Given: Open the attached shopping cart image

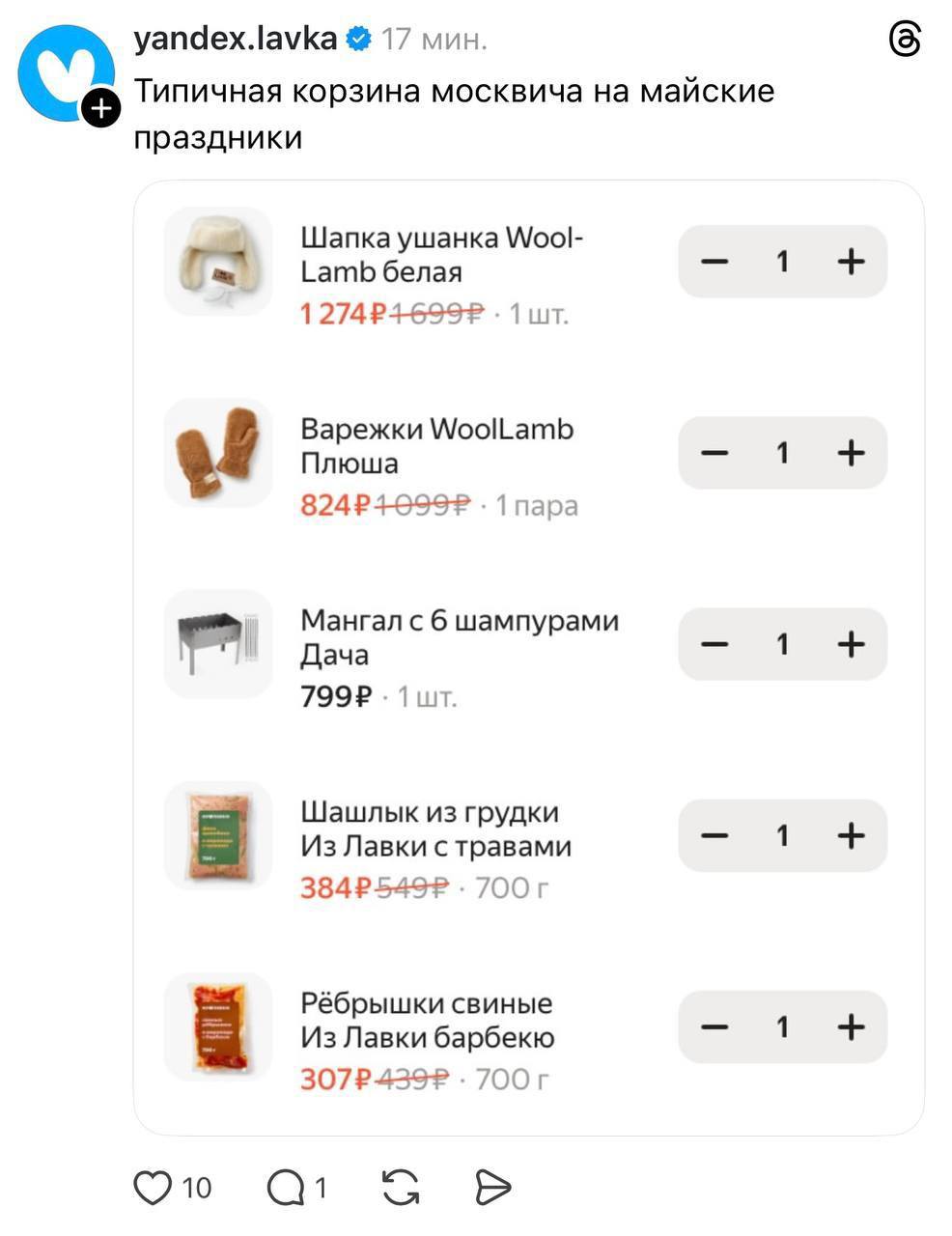Looking at the screenshot, I should [528, 657].
